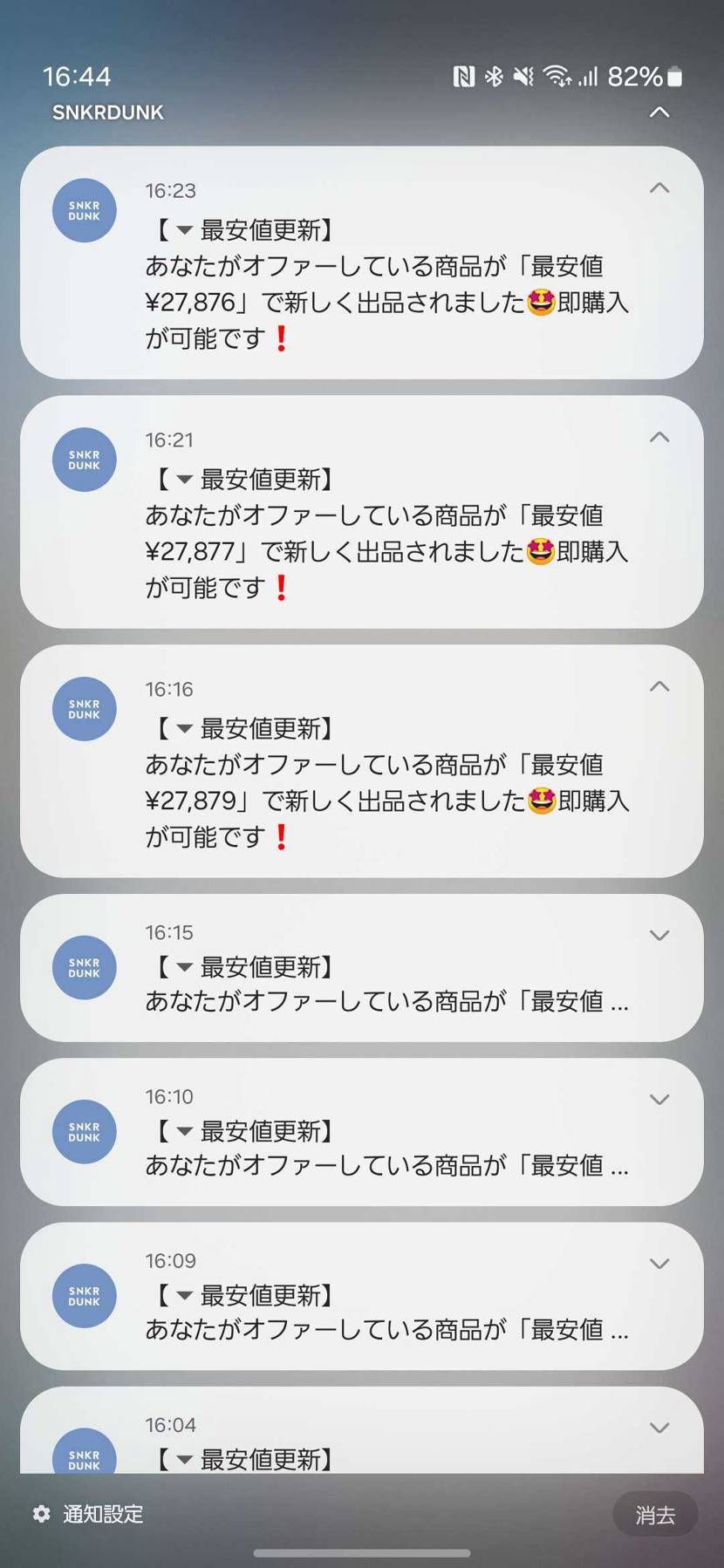Tap the SNKRDUNK app icon on the 16:16 notification
724x1568 pixels.
[x=84, y=709]
